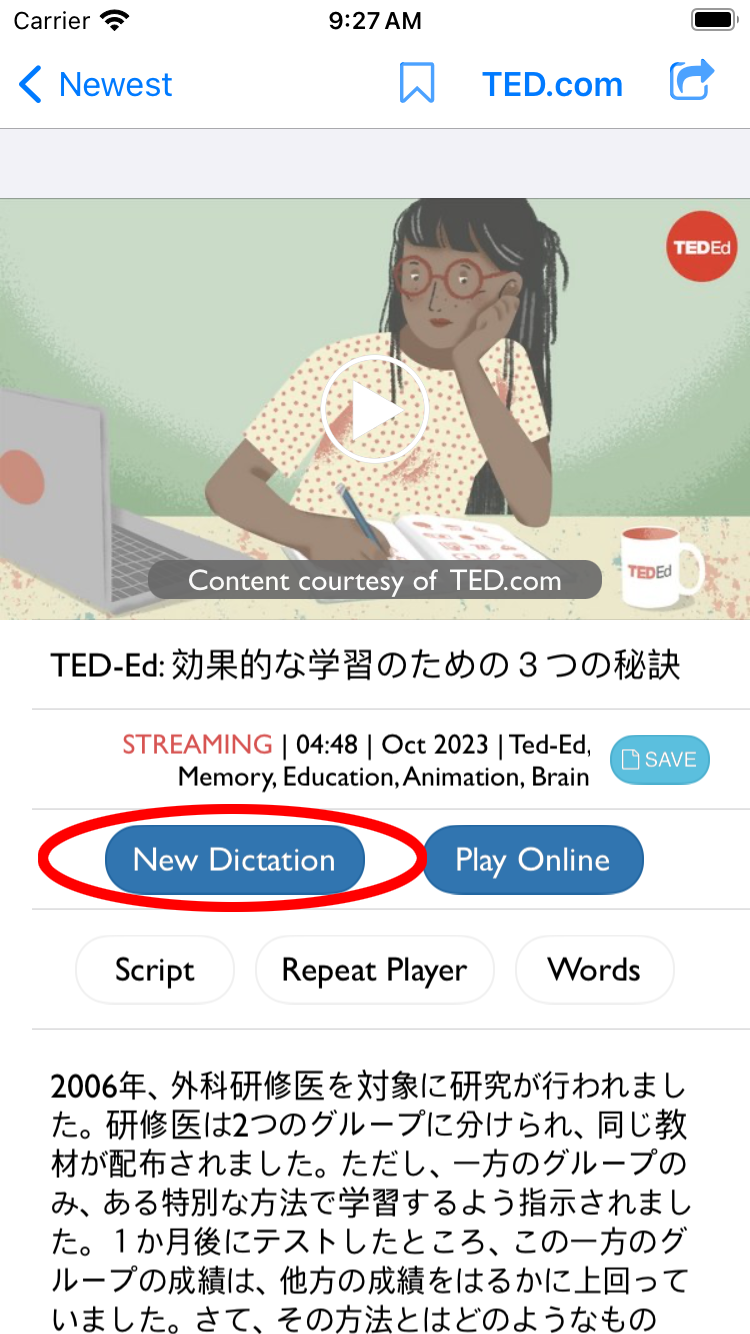The height and width of the screenshot is (1334, 750).
Task: Start a New Dictation
Action: [x=235, y=860]
